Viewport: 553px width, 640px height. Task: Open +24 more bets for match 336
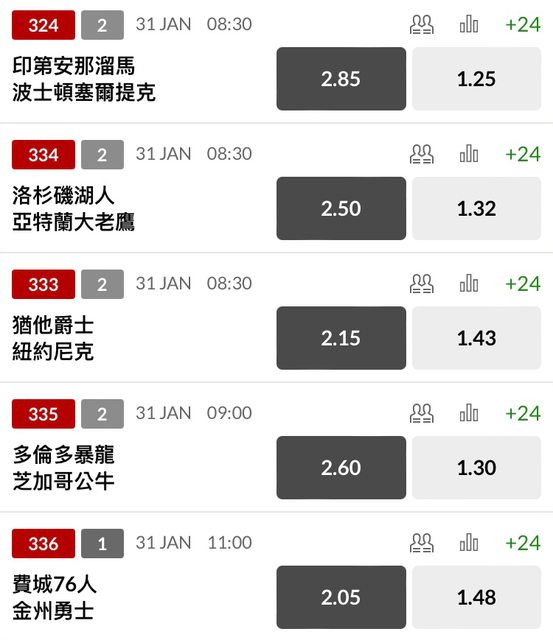(x=523, y=543)
